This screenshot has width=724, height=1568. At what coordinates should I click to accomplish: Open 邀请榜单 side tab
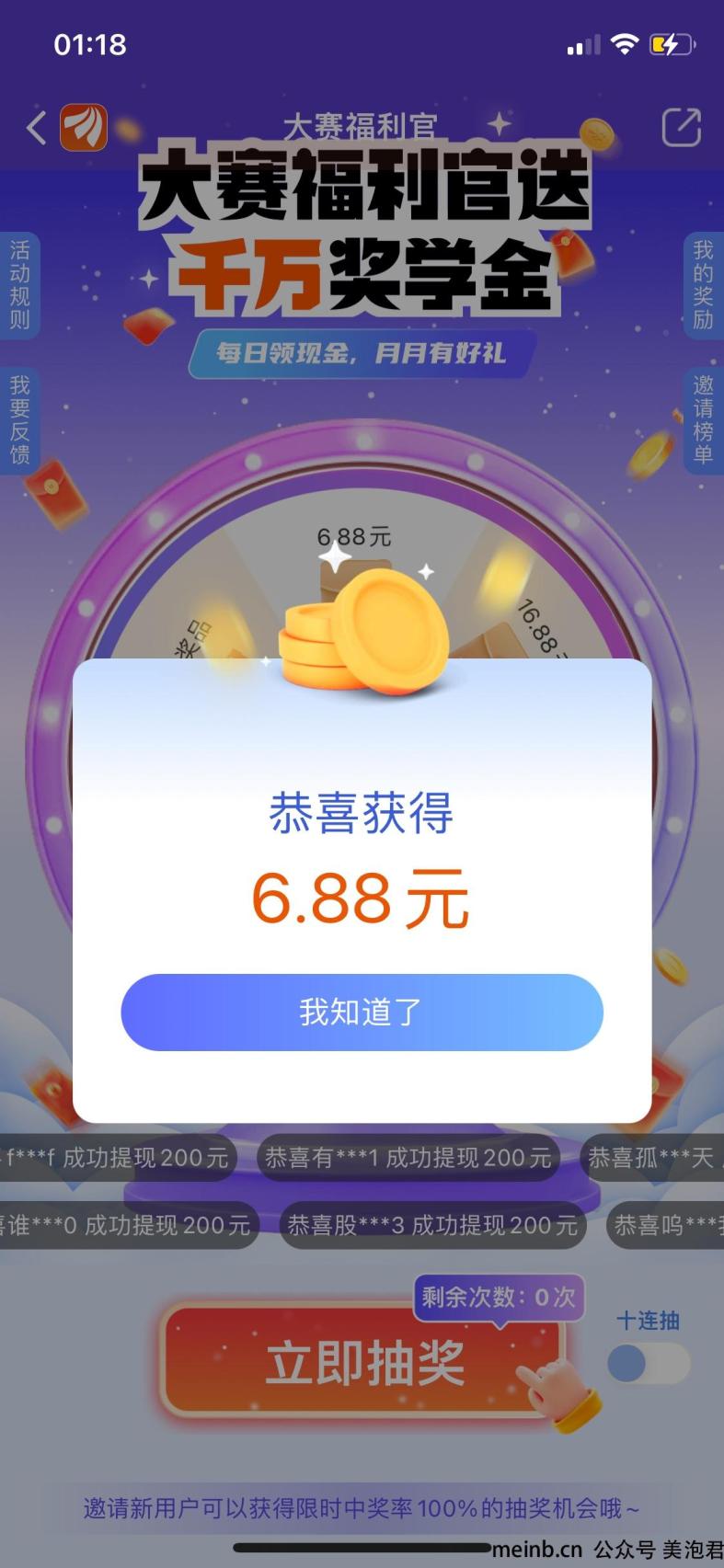704,419
